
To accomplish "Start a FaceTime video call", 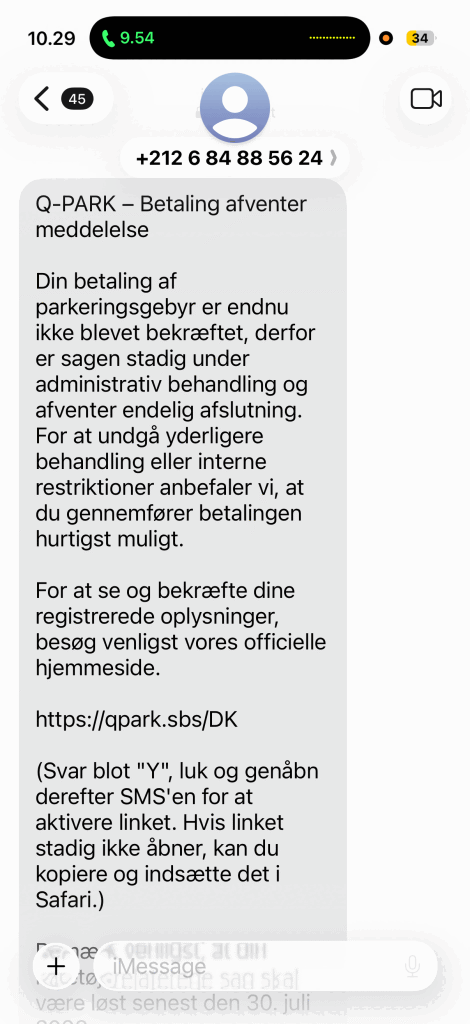I will click(x=426, y=99).
